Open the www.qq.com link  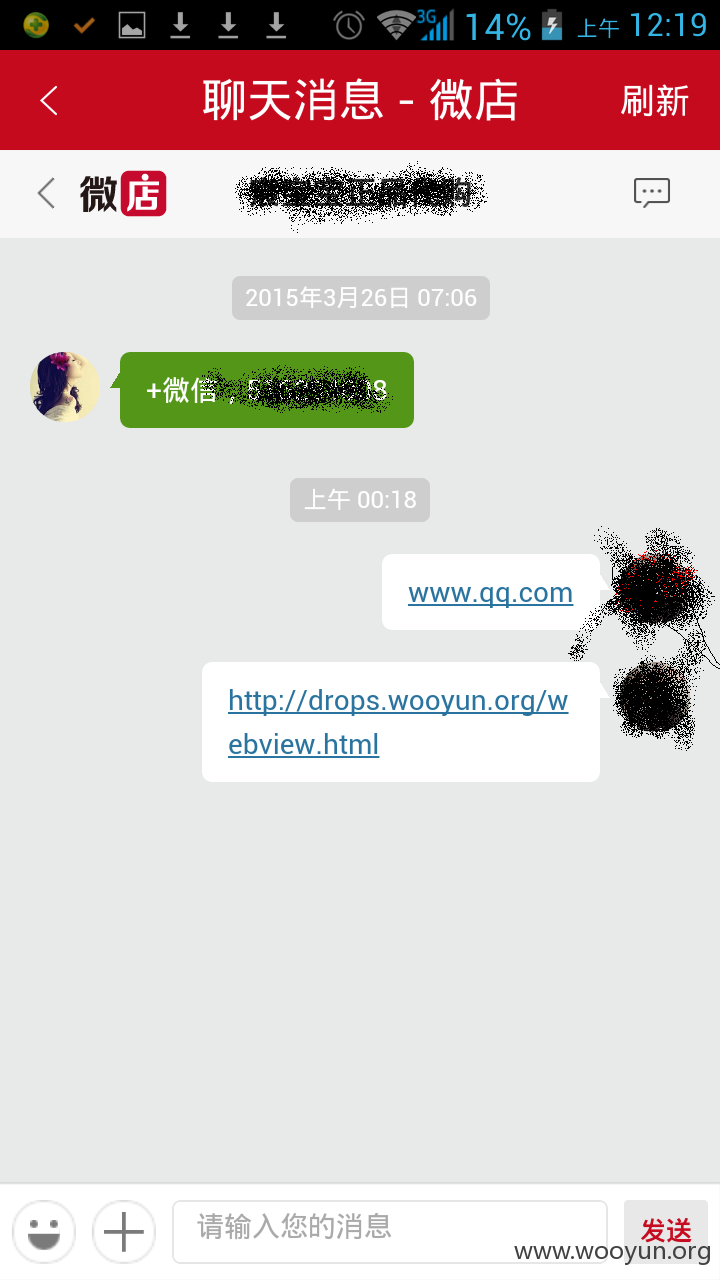[490, 592]
